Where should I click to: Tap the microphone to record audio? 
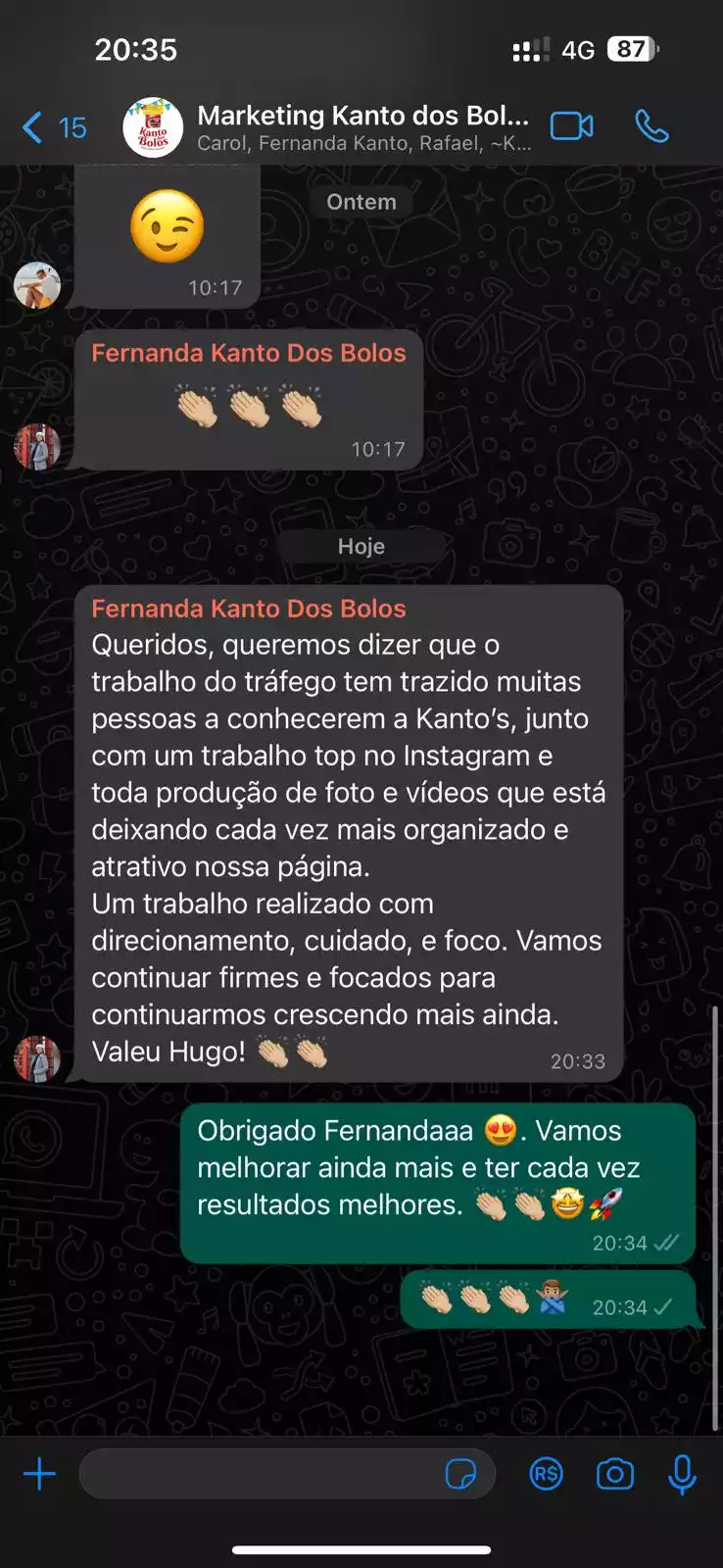point(682,1474)
